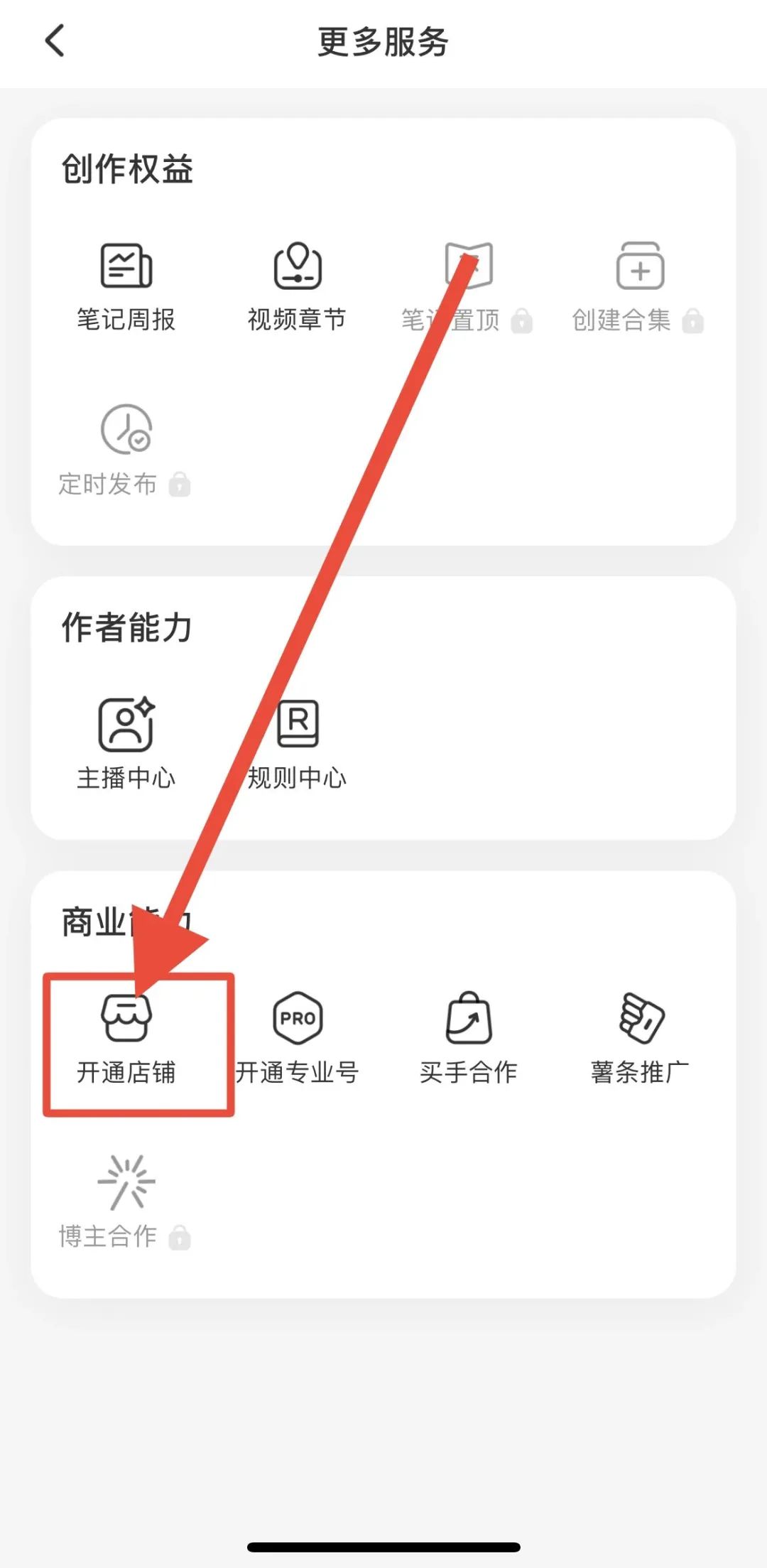Image resolution: width=767 pixels, height=1568 pixels.
Task: Open the 商业能力 section card
Action: coord(383,1080)
